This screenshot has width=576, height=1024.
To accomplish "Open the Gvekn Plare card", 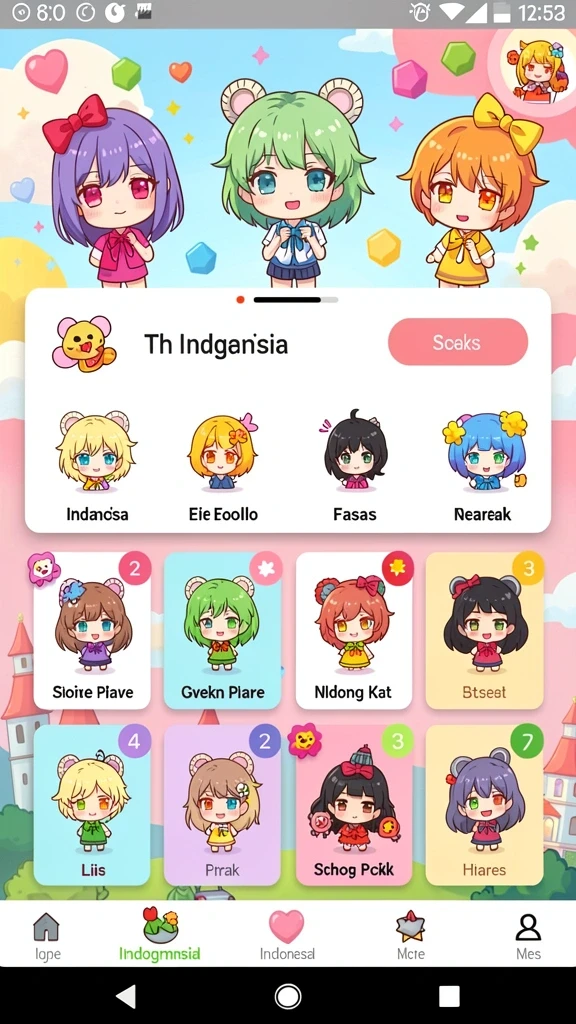I will click(223, 631).
